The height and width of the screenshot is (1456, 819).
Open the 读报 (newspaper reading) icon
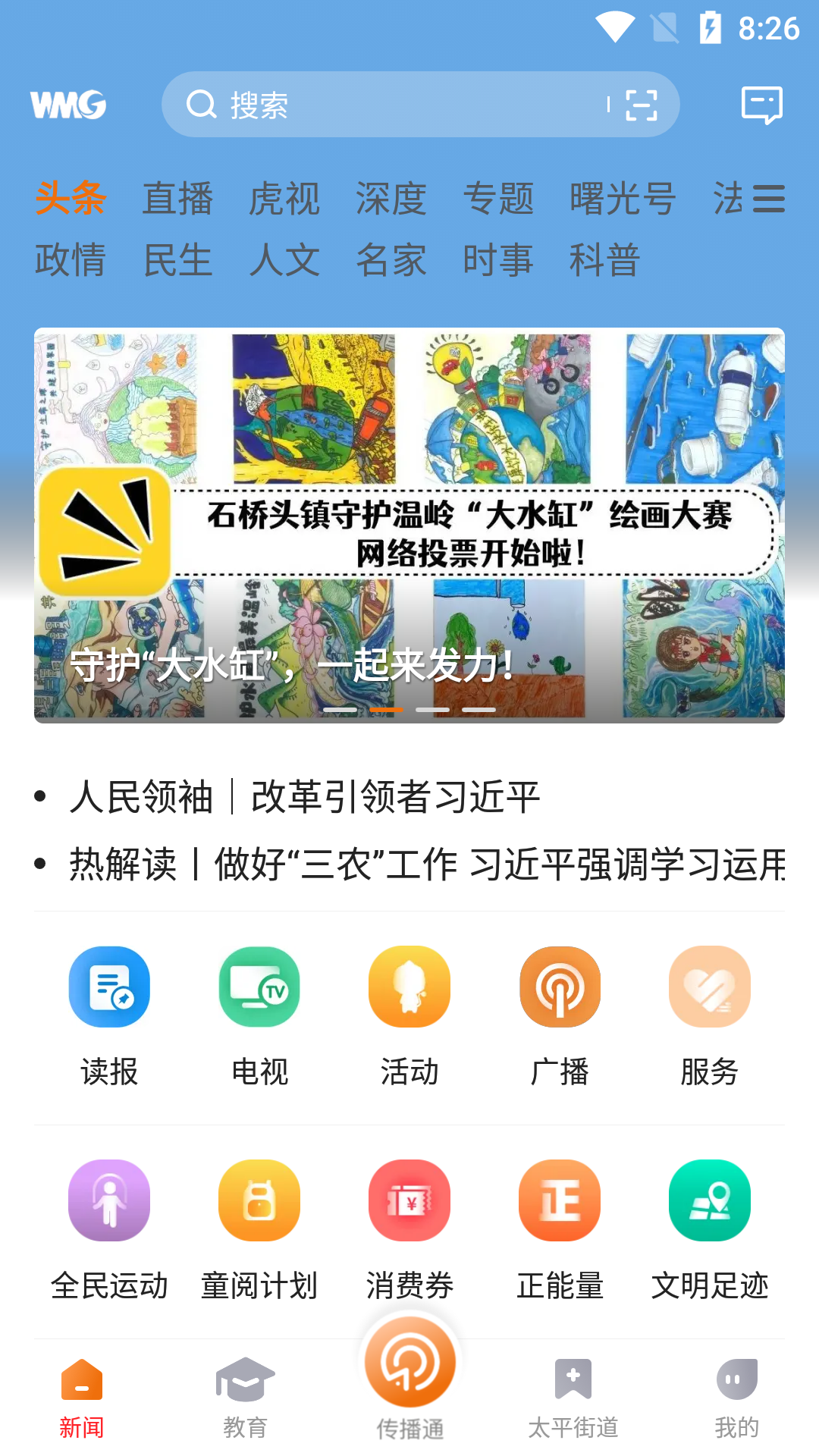pyautogui.click(x=108, y=987)
